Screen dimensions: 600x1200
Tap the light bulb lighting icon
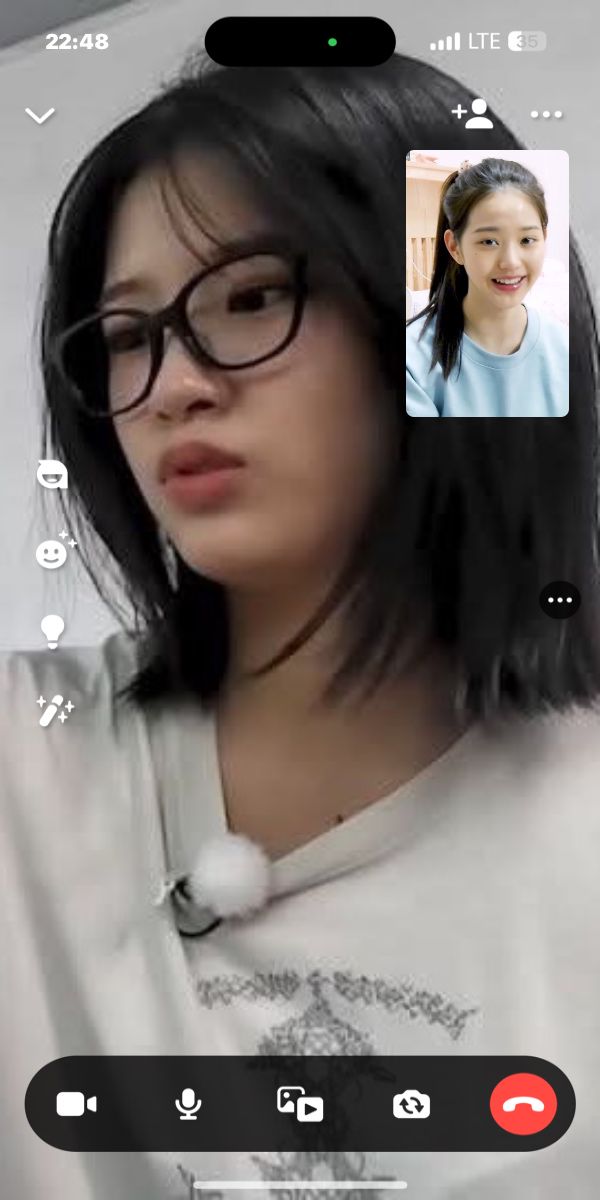(52, 632)
